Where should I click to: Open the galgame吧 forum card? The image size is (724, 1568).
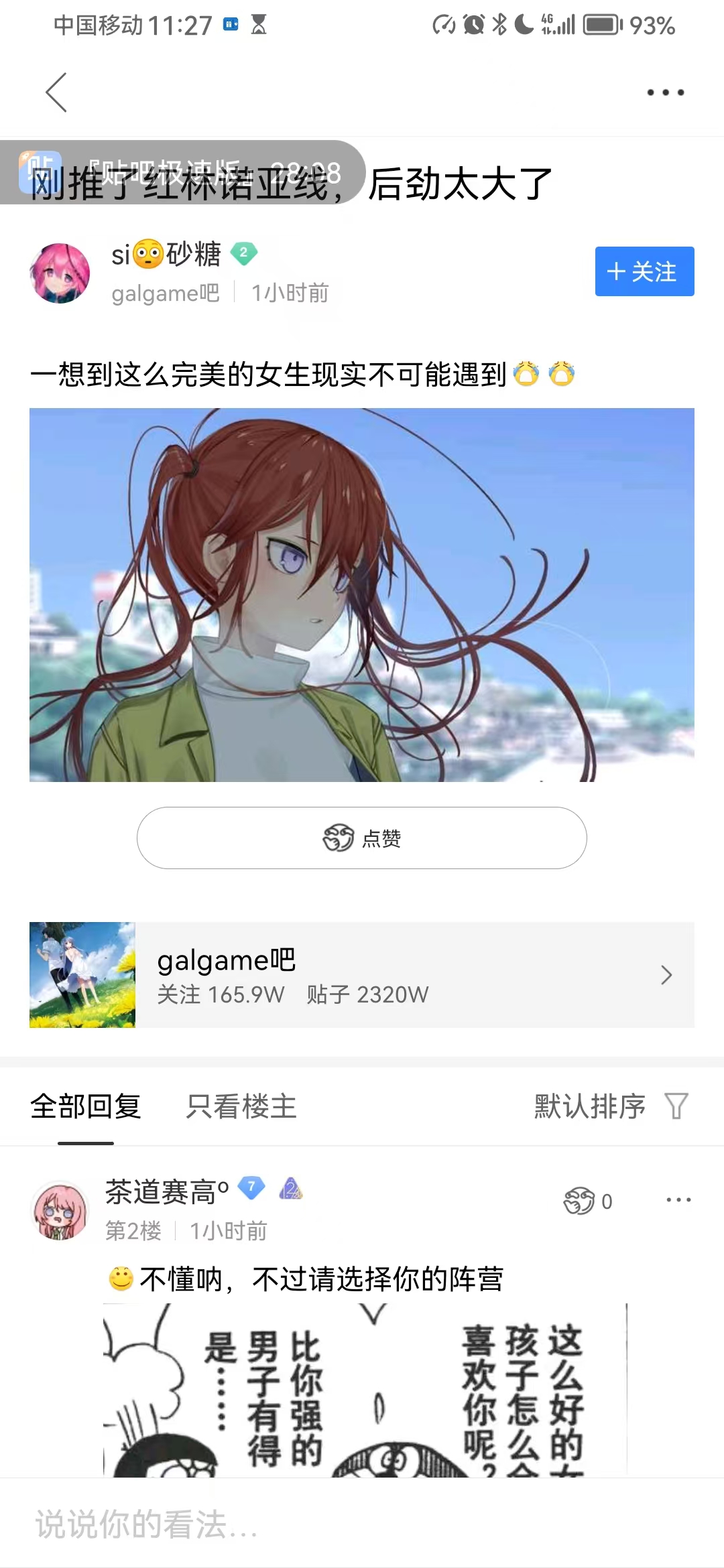tap(362, 975)
